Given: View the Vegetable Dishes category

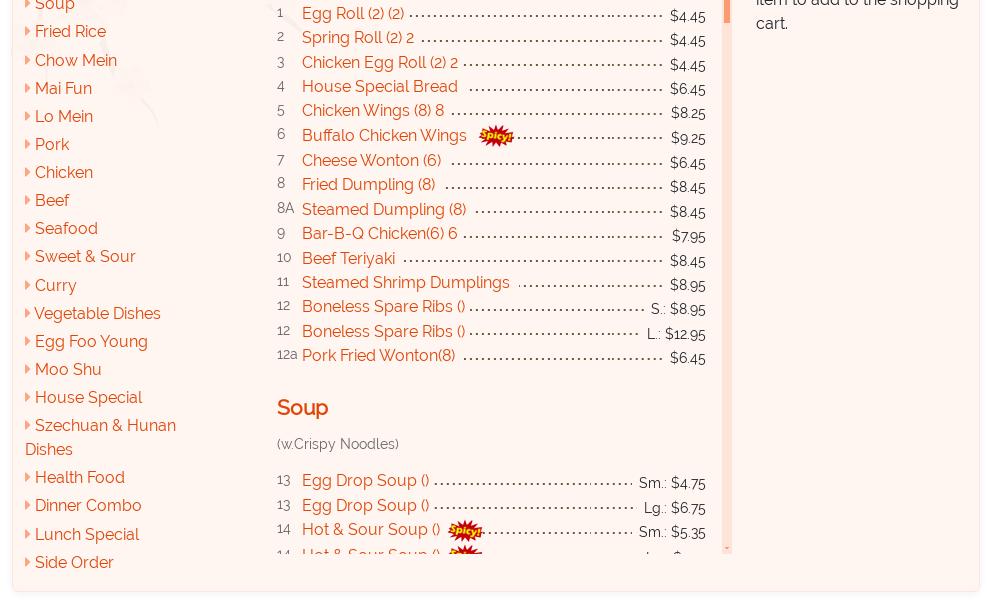Looking at the screenshot, I should pos(97,313).
